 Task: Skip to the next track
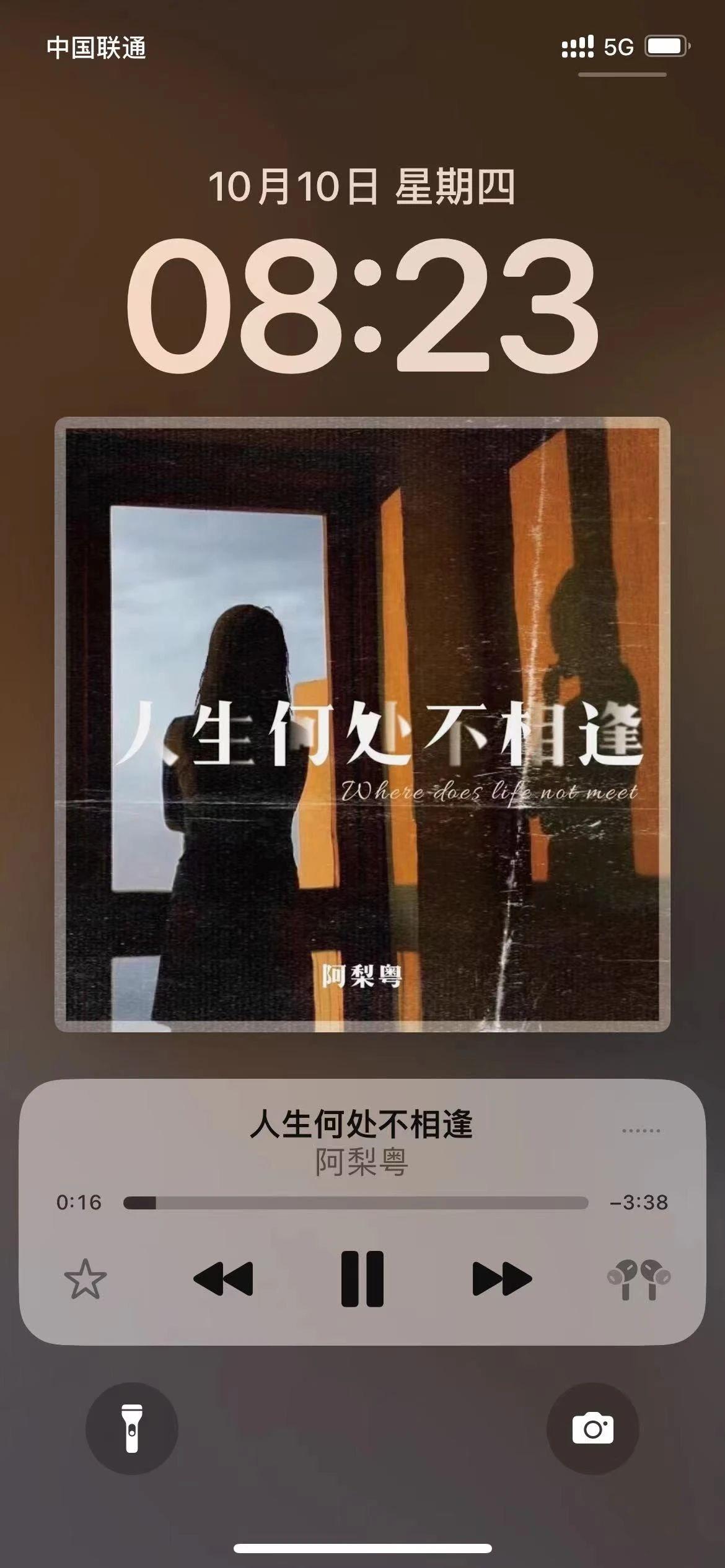pos(501,1278)
